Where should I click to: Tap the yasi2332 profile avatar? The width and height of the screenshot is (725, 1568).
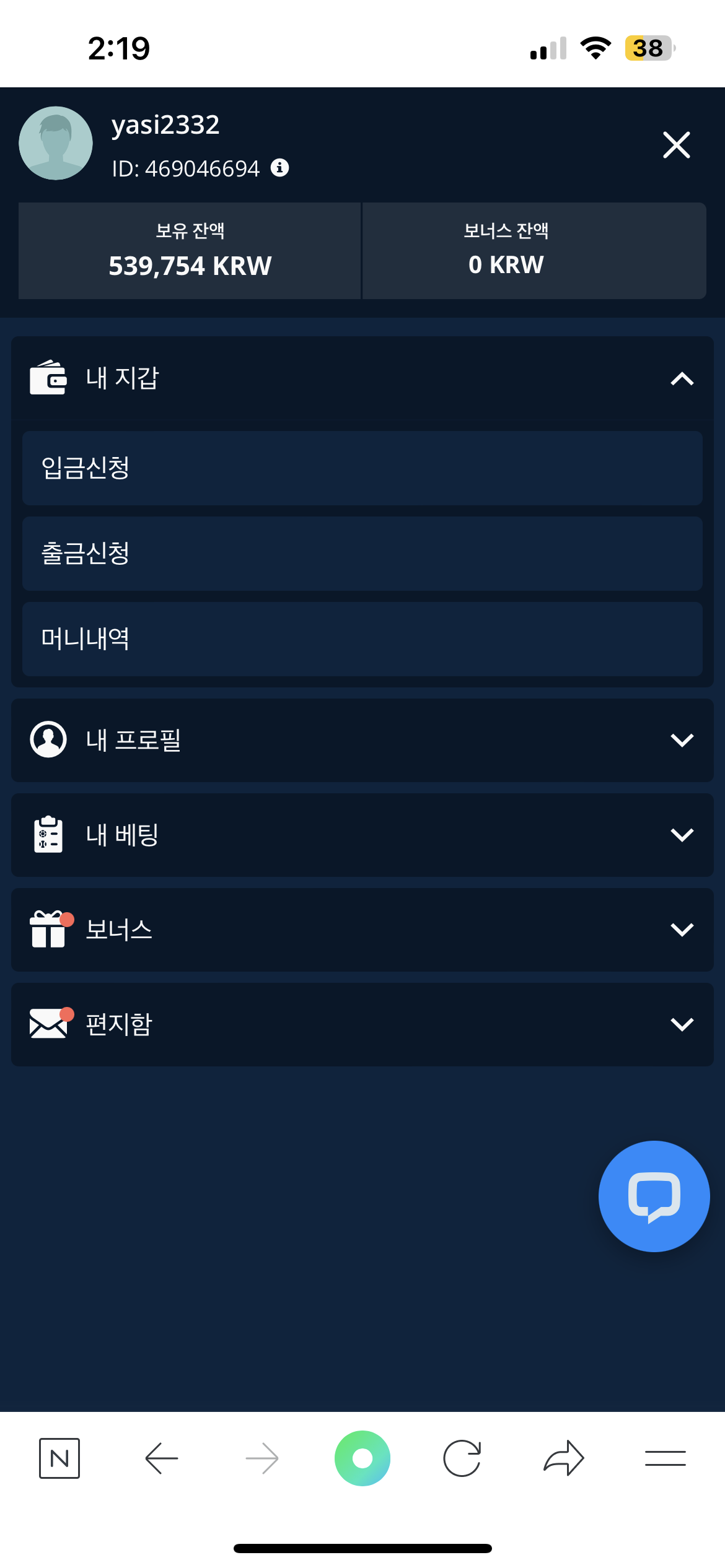[x=56, y=143]
